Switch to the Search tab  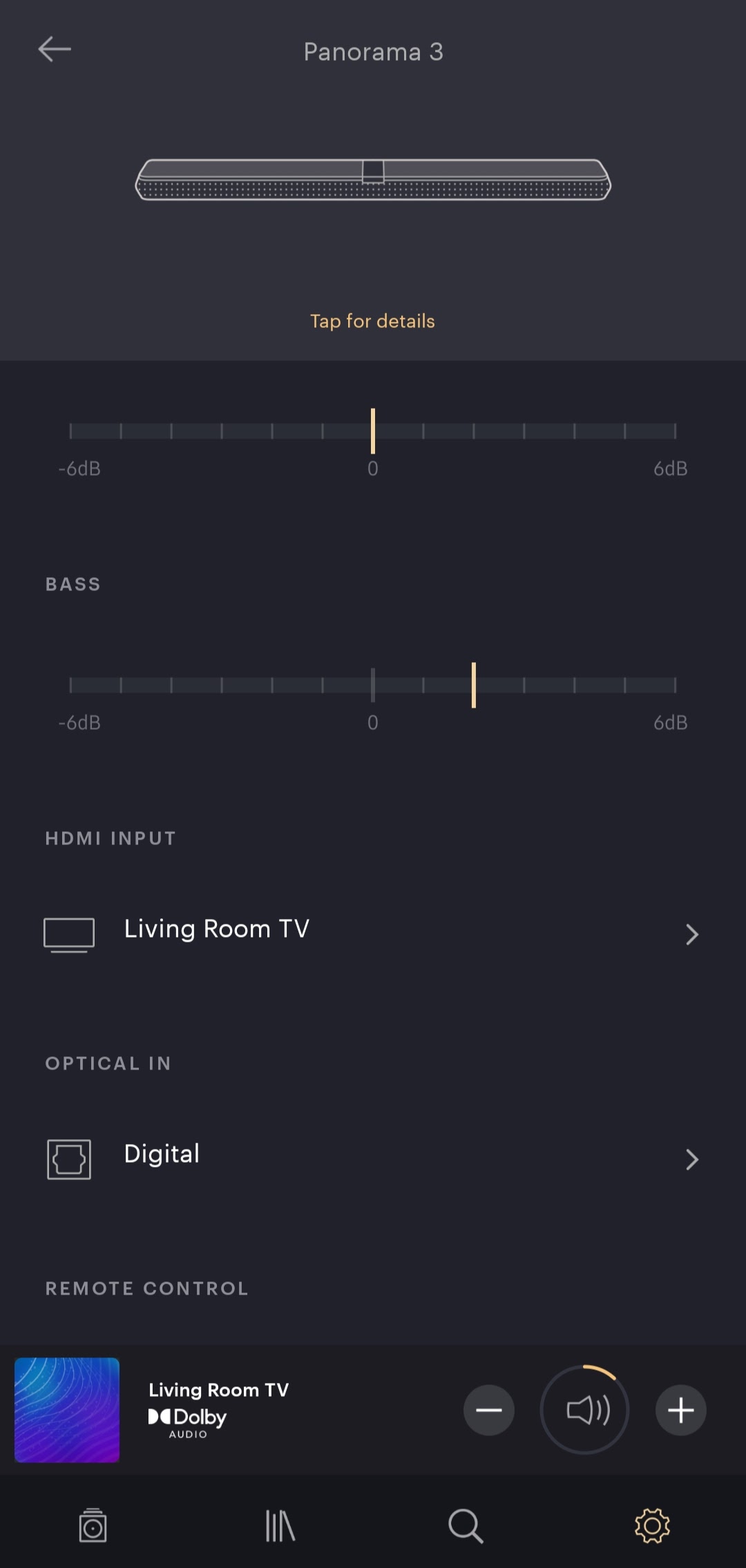(x=466, y=1525)
